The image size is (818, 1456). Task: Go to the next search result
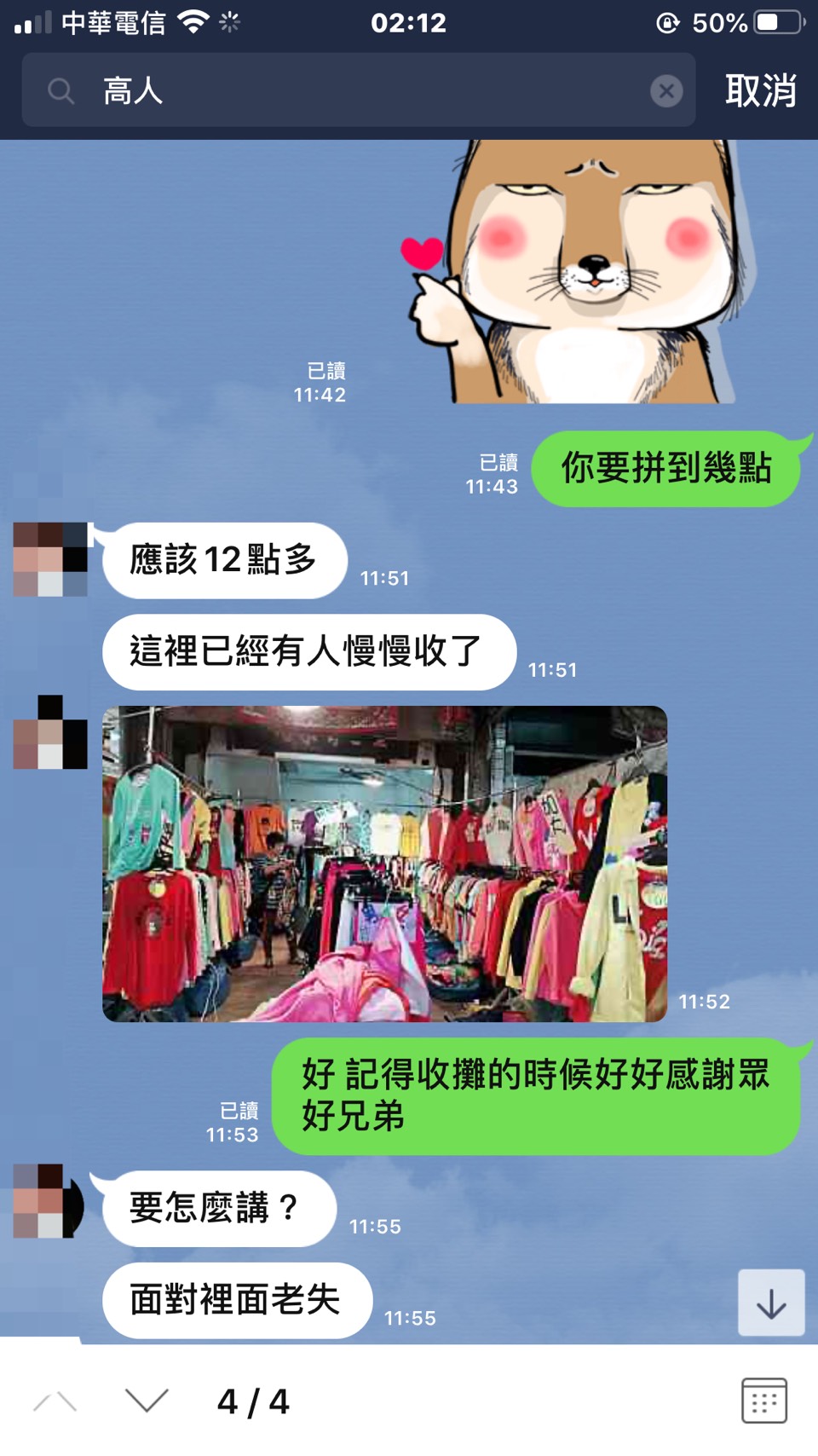[147, 1401]
